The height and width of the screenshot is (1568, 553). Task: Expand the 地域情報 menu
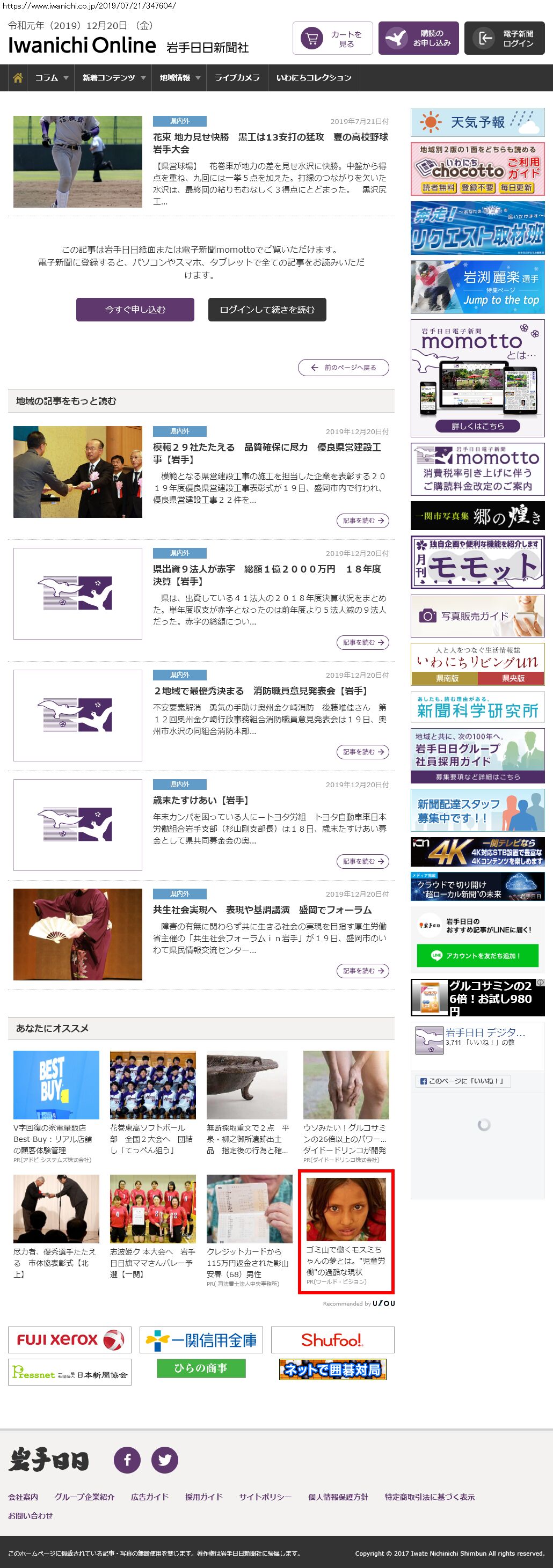(x=180, y=78)
